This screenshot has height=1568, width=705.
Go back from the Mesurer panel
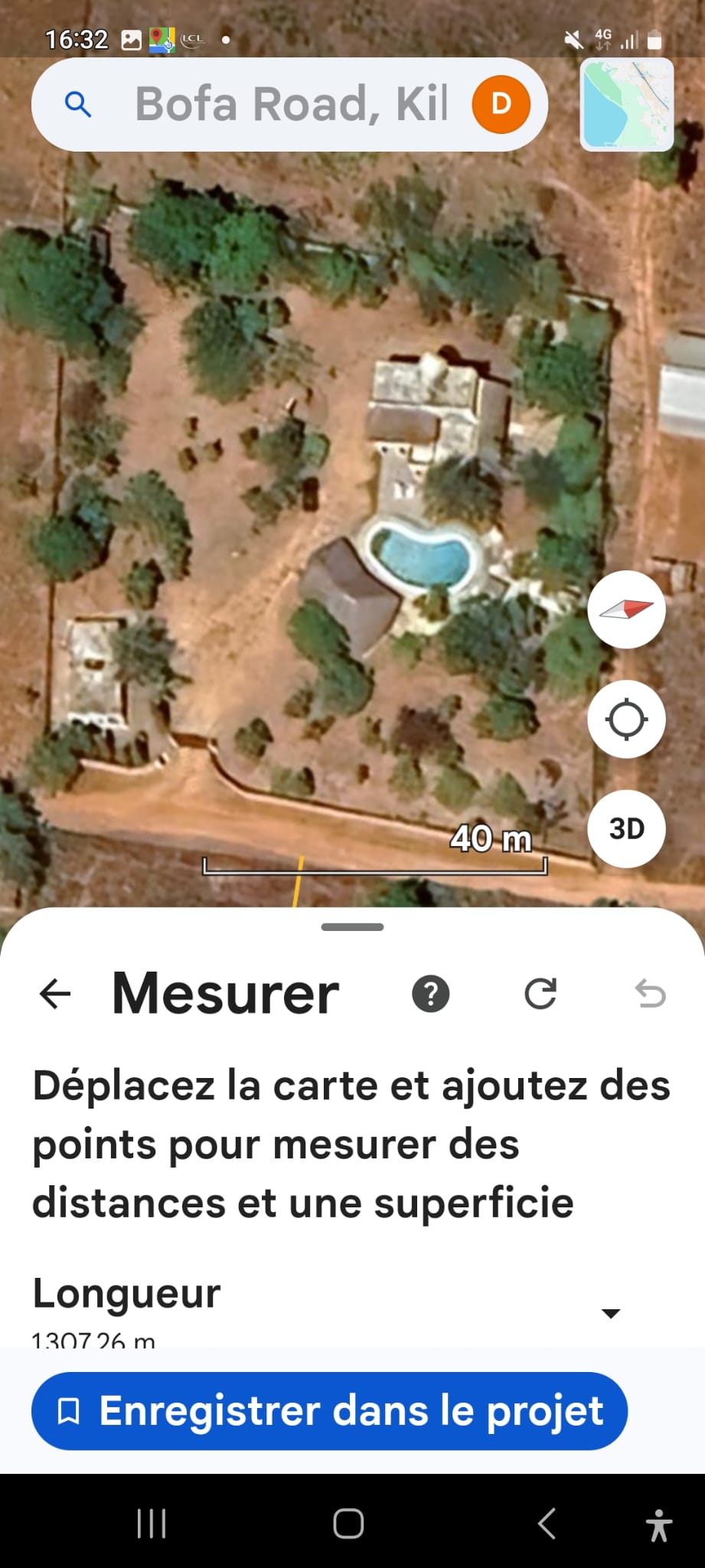(x=55, y=994)
